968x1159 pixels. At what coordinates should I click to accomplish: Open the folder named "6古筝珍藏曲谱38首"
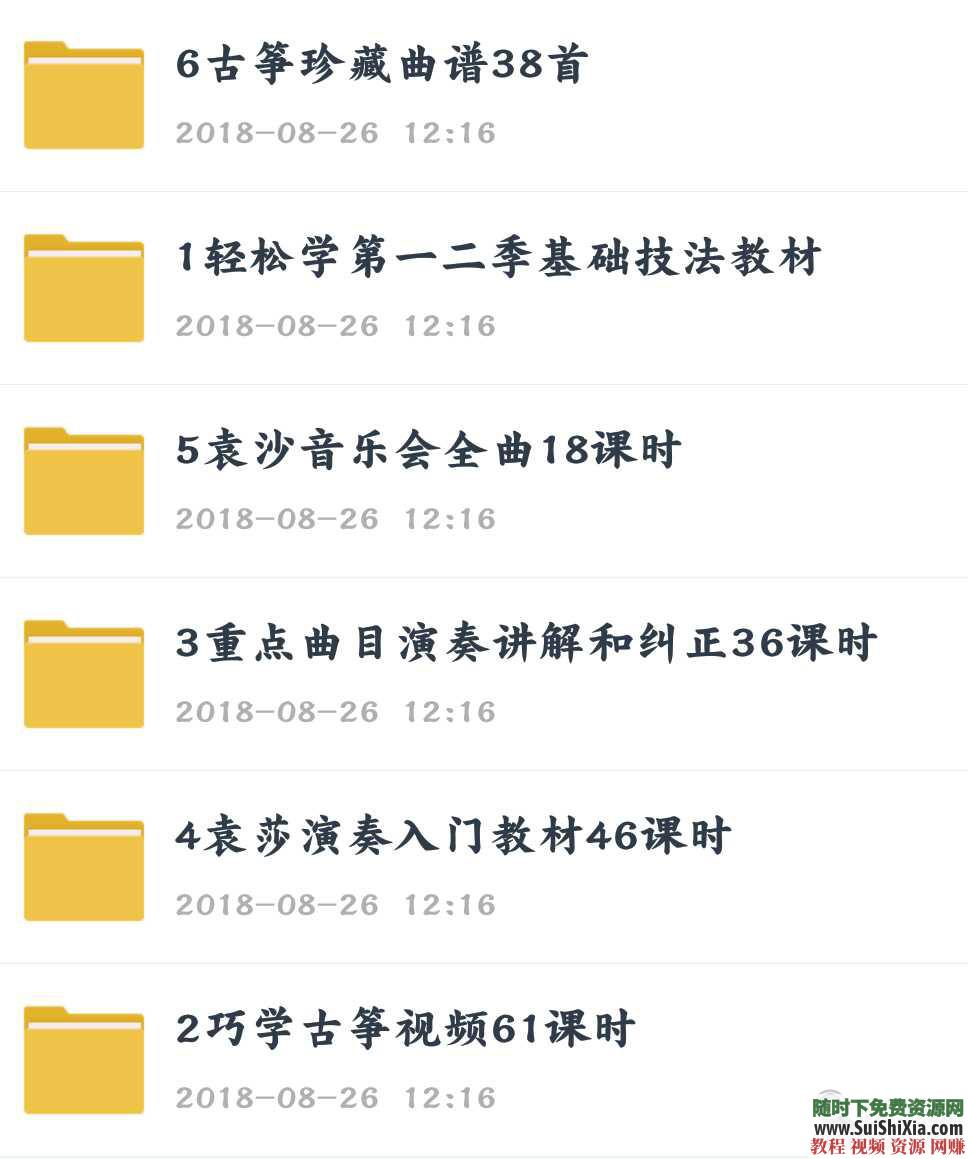pos(383,63)
